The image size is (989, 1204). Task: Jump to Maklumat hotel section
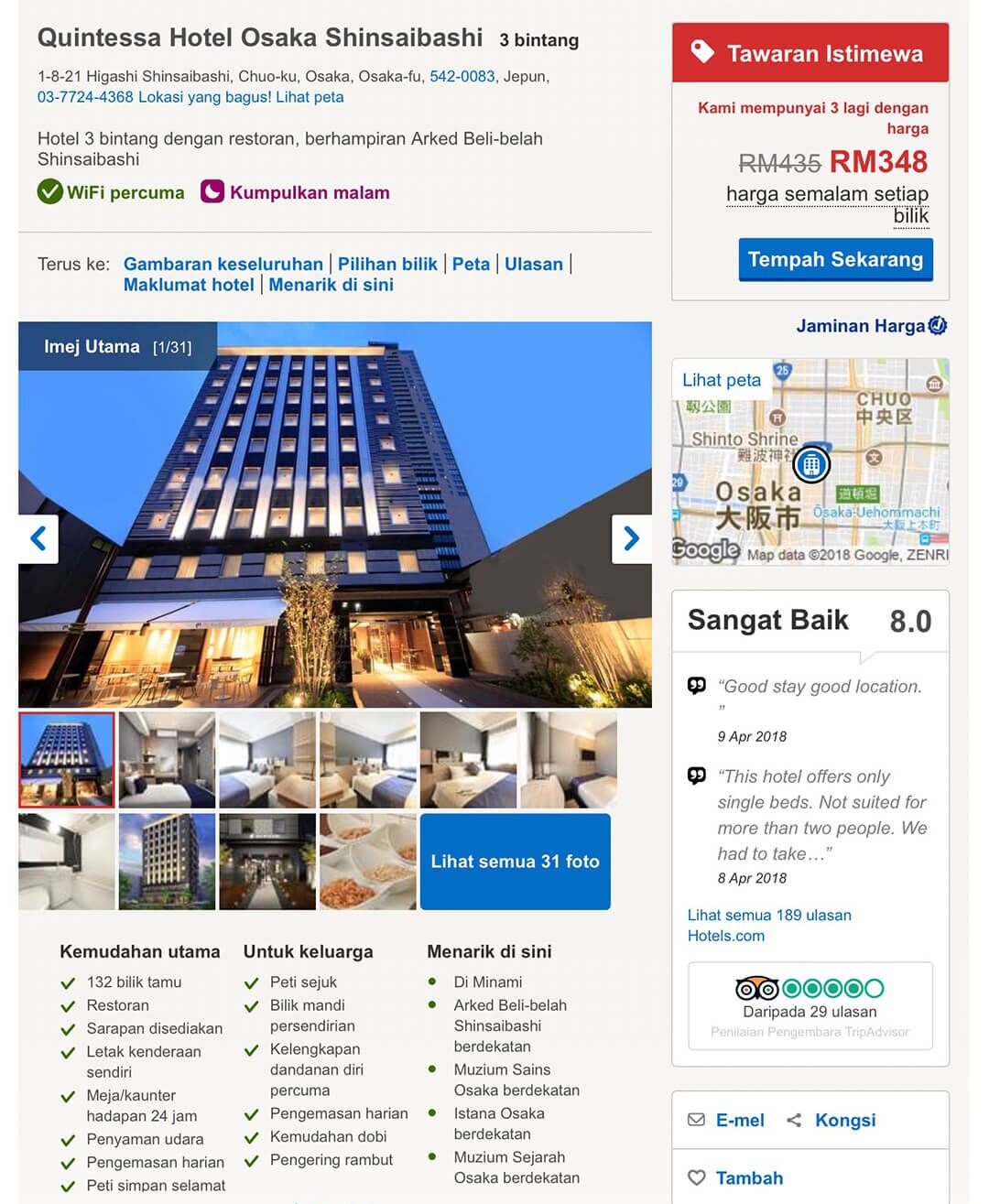189,285
